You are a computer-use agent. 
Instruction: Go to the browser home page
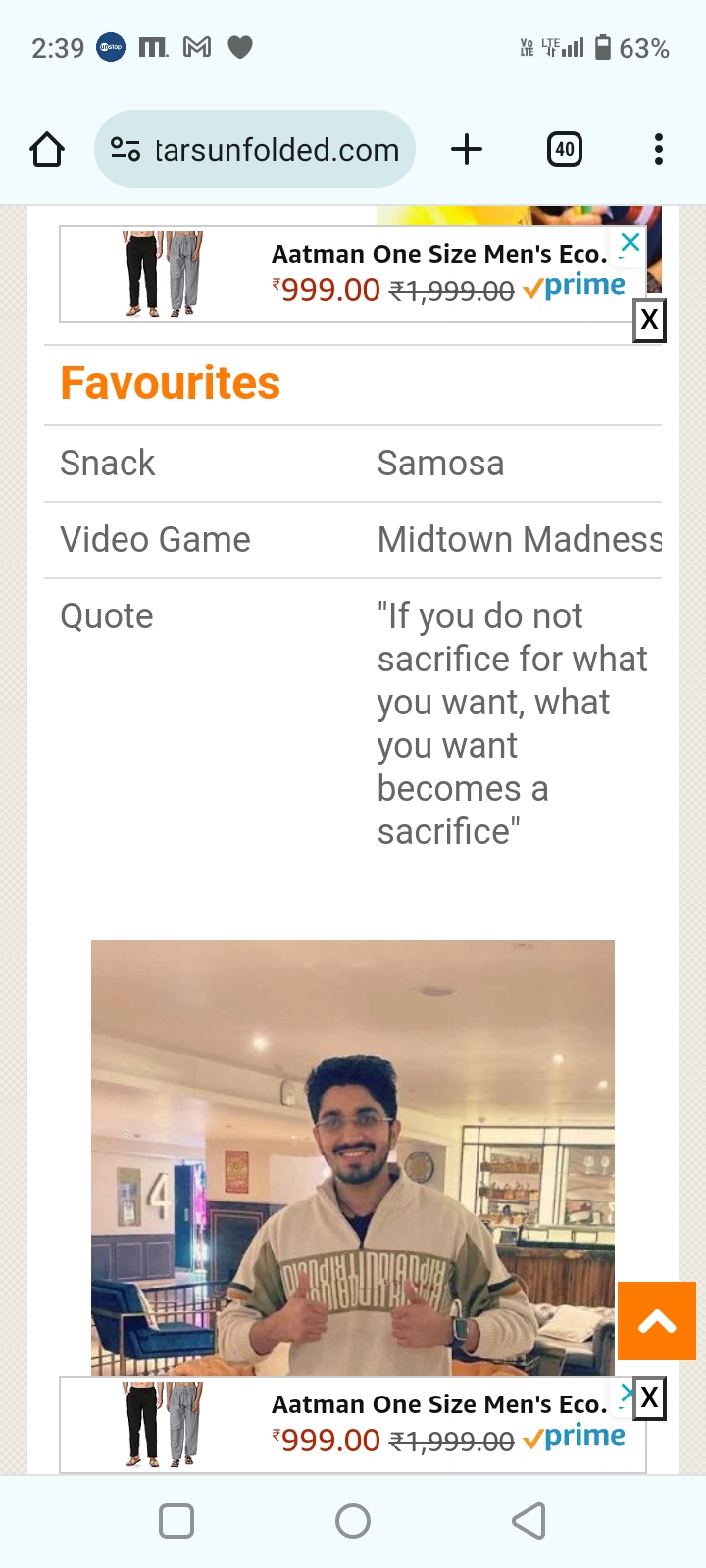point(47,150)
